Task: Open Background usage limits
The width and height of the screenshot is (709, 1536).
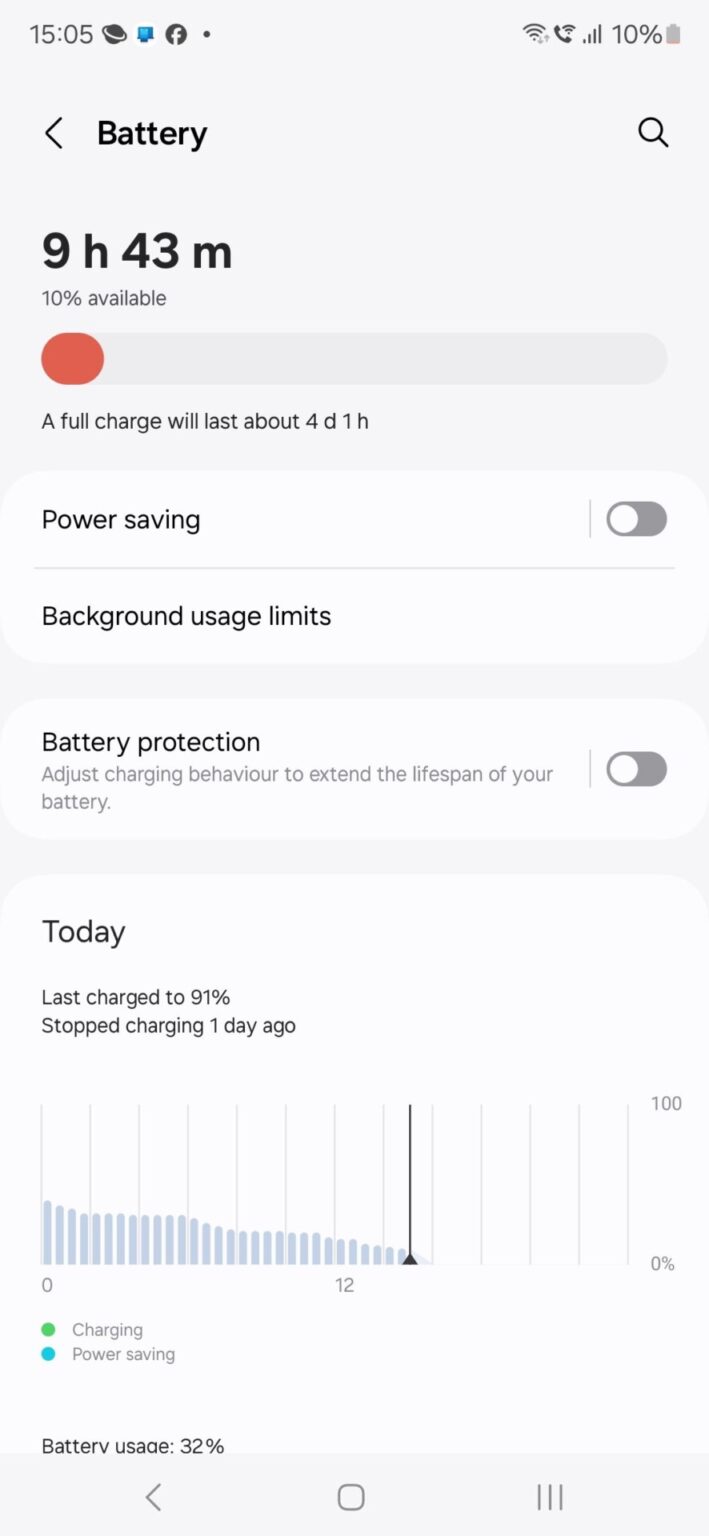Action: [x=300, y=616]
